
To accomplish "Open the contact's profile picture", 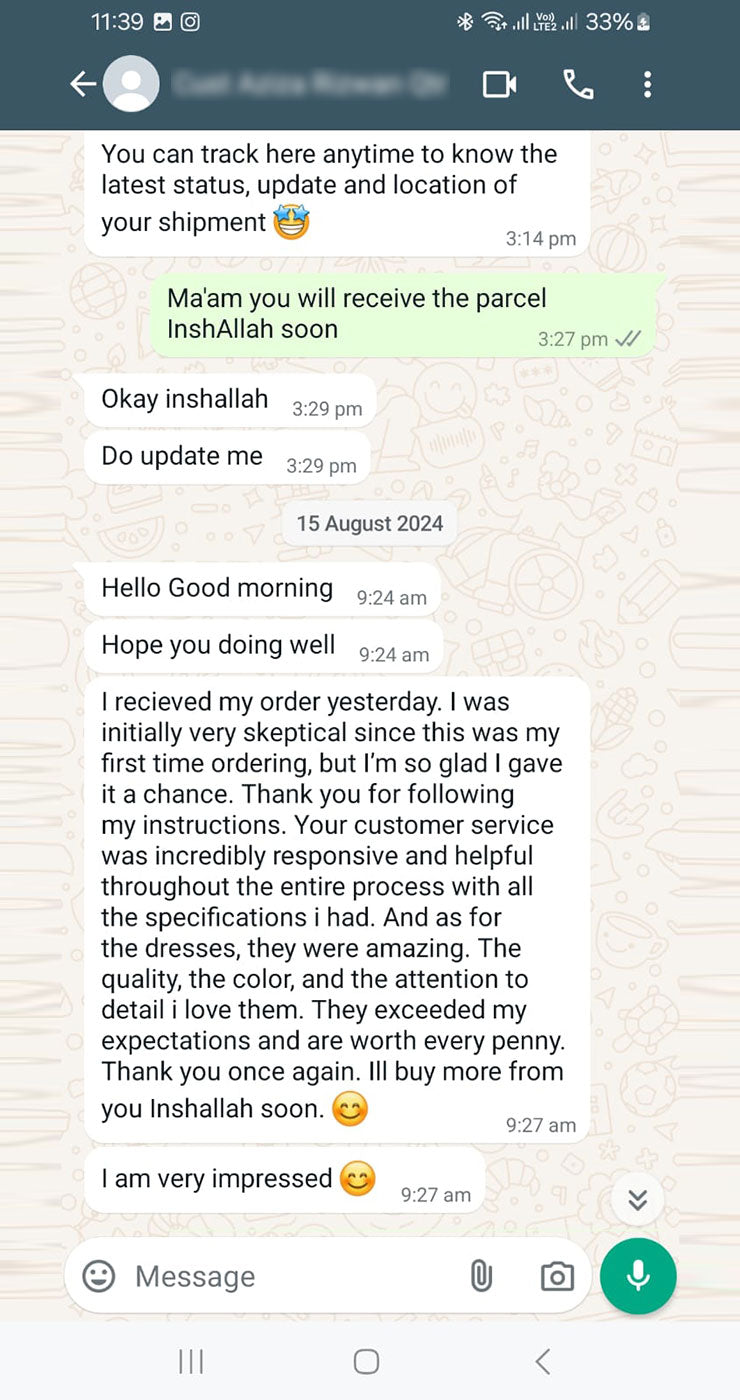I will coord(131,84).
